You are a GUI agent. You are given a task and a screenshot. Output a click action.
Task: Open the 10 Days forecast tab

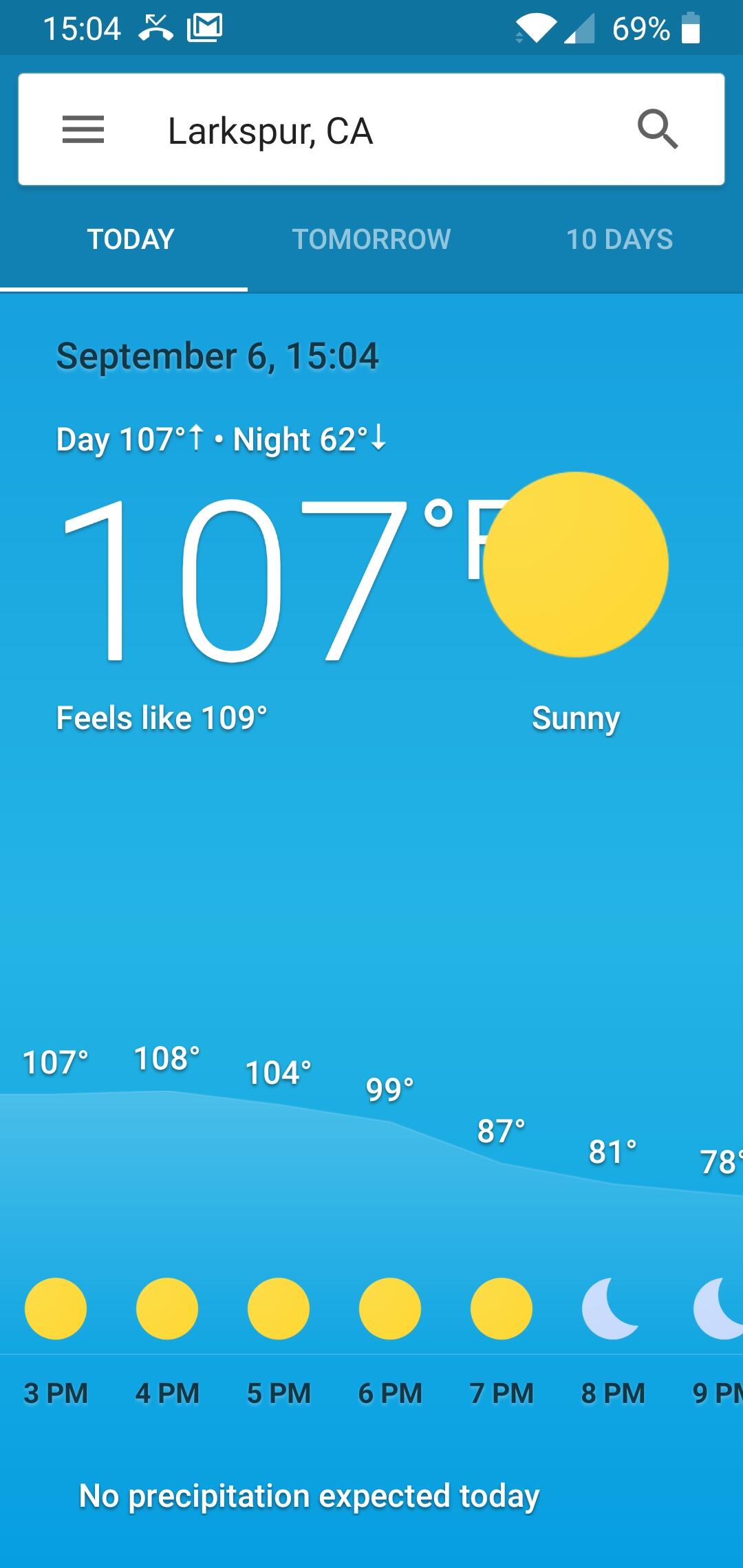coord(619,239)
